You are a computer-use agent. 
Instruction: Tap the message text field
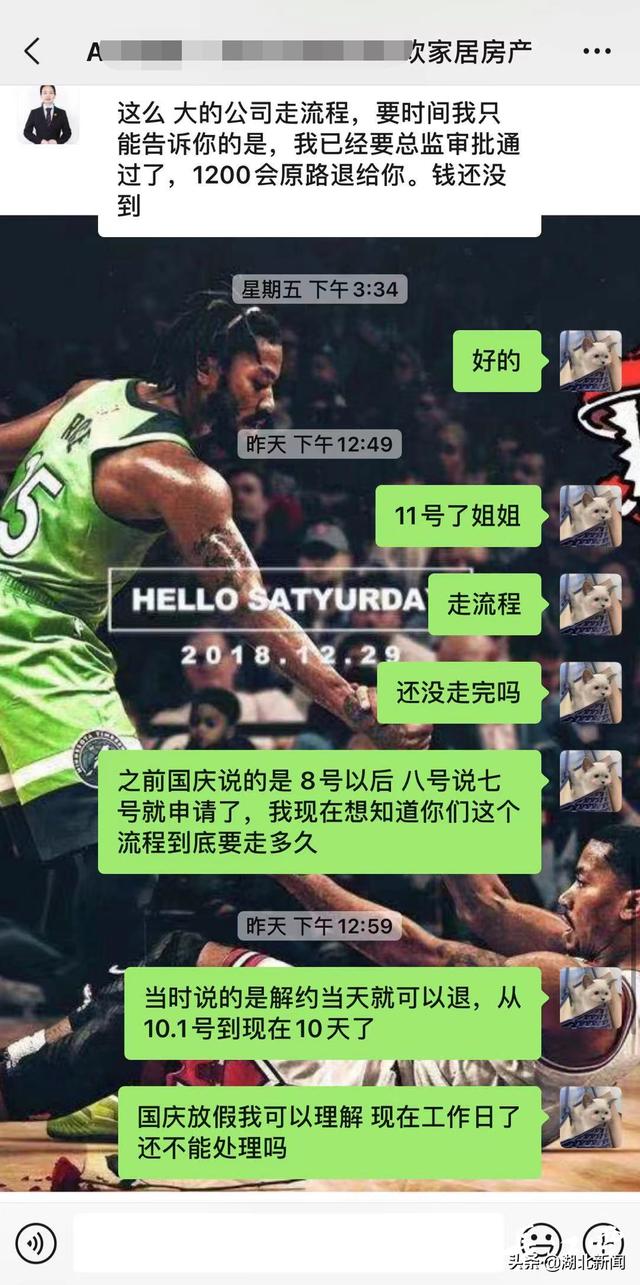pos(289,1242)
